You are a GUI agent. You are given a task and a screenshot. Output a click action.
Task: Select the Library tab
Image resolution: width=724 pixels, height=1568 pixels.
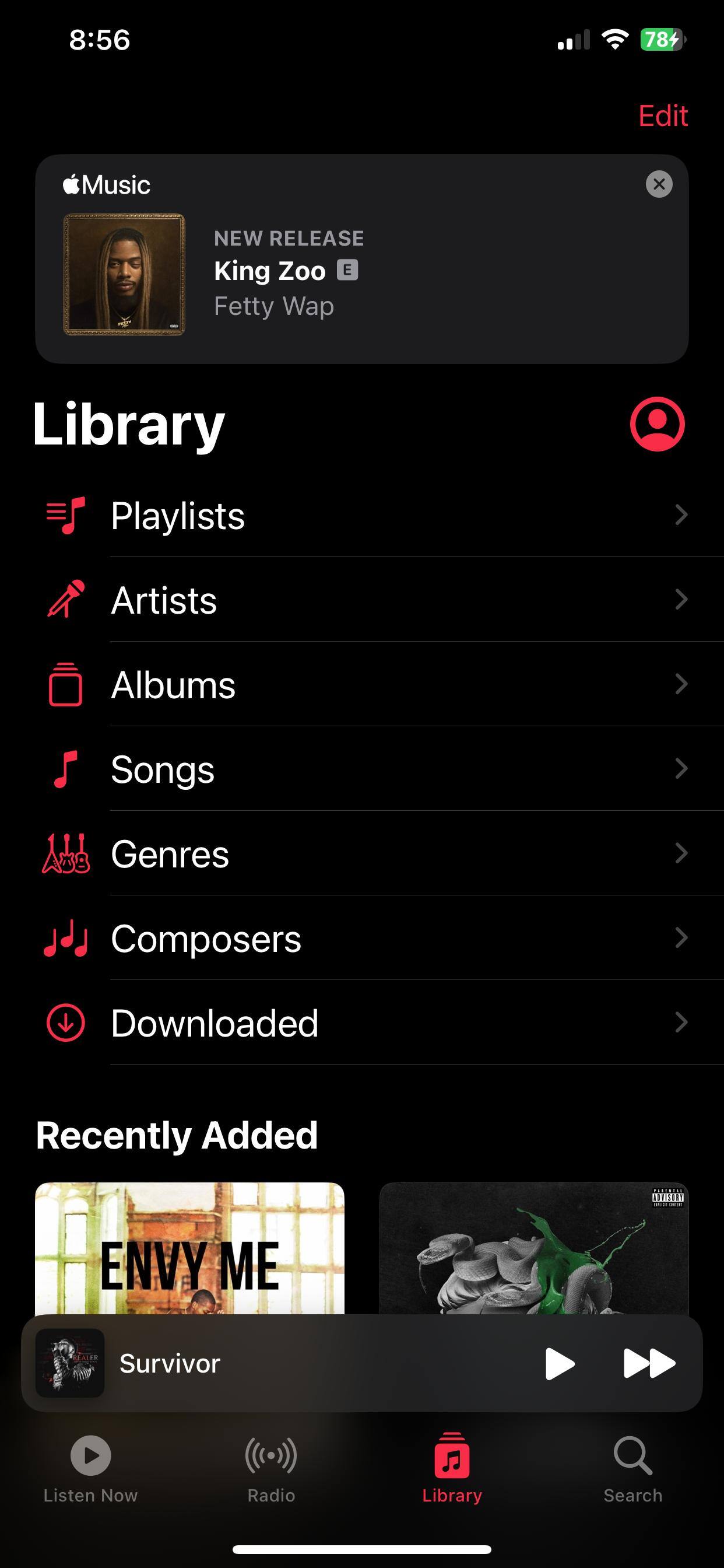452,1468
